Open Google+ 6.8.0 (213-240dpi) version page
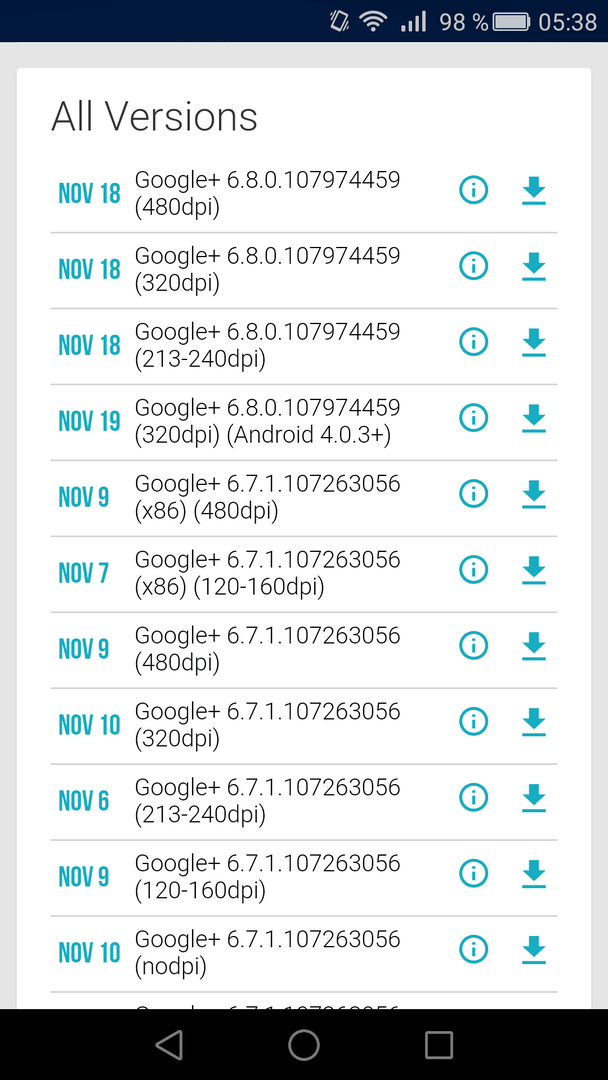The height and width of the screenshot is (1080, 608). [x=267, y=346]
